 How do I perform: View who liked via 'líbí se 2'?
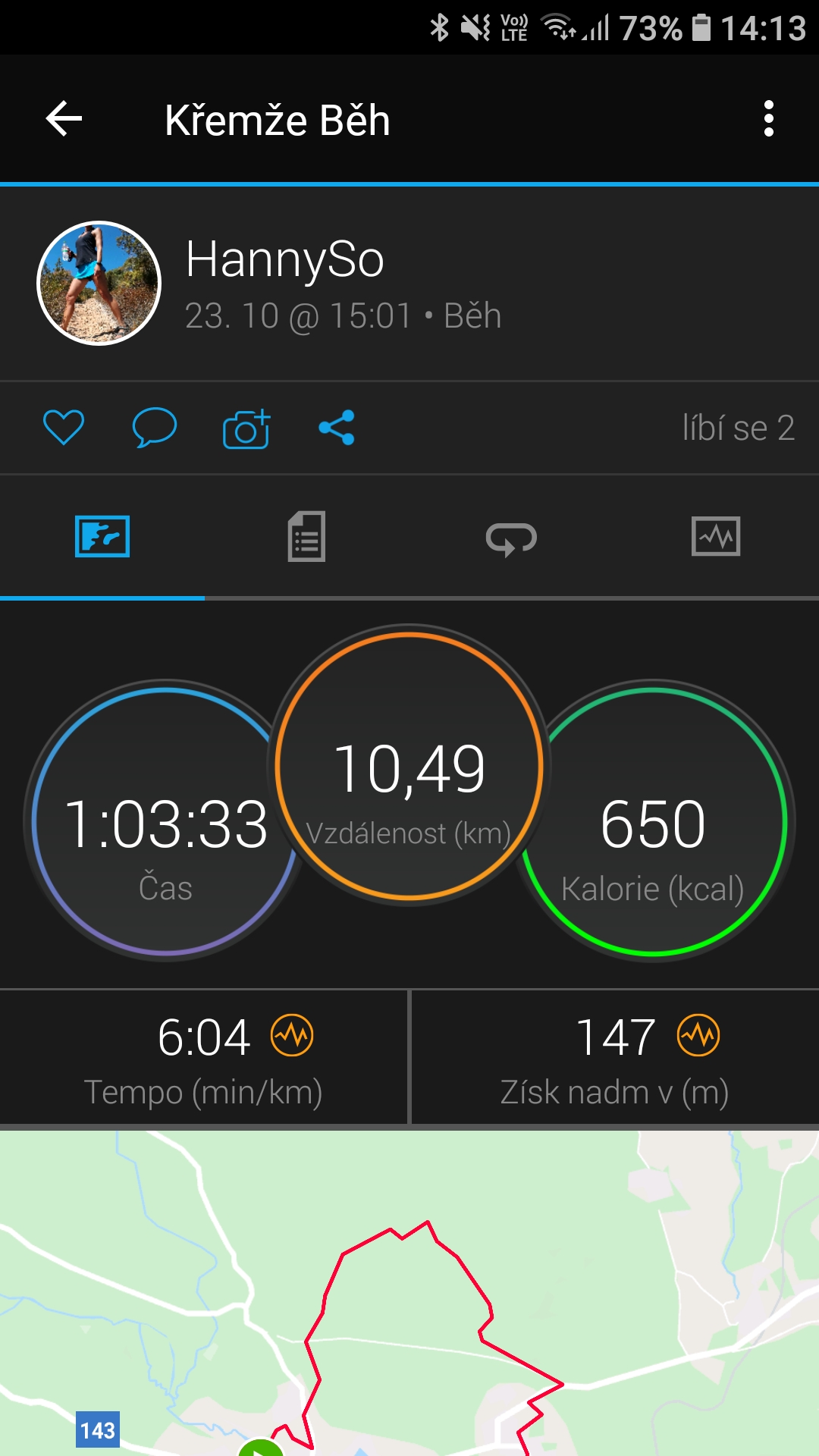tap(739, 428)
